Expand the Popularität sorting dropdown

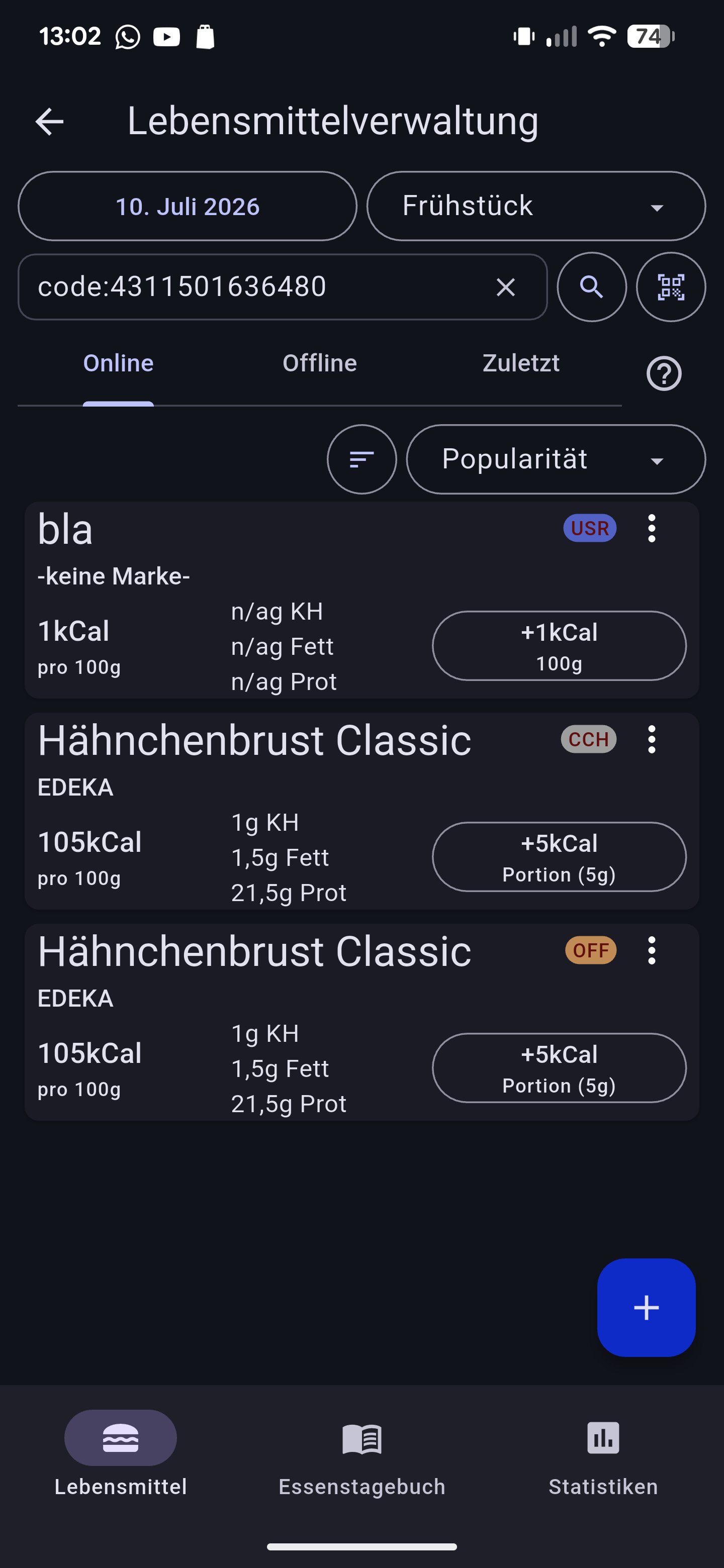click(x=556, y=459)
